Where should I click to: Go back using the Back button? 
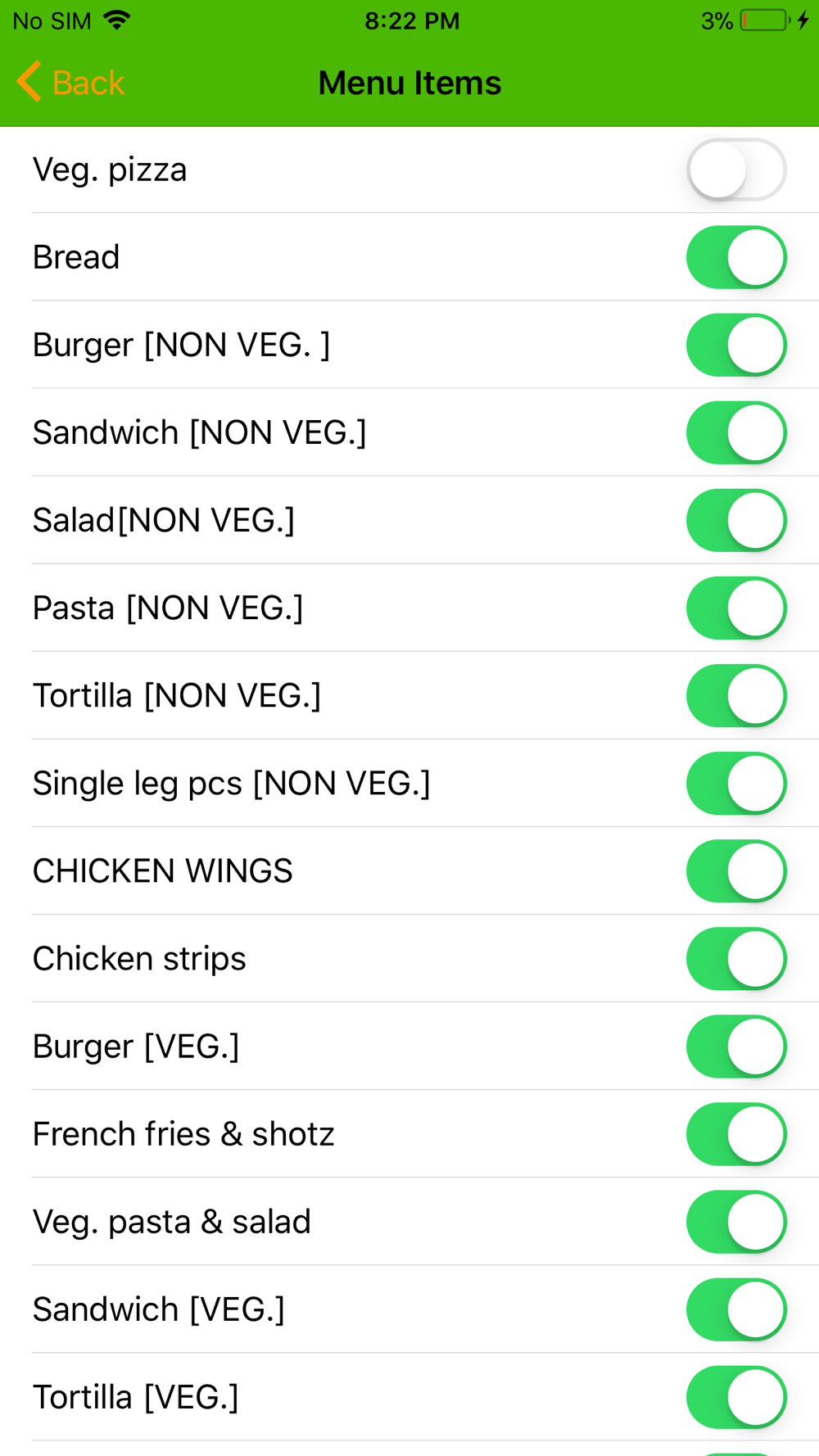point(70,82)
